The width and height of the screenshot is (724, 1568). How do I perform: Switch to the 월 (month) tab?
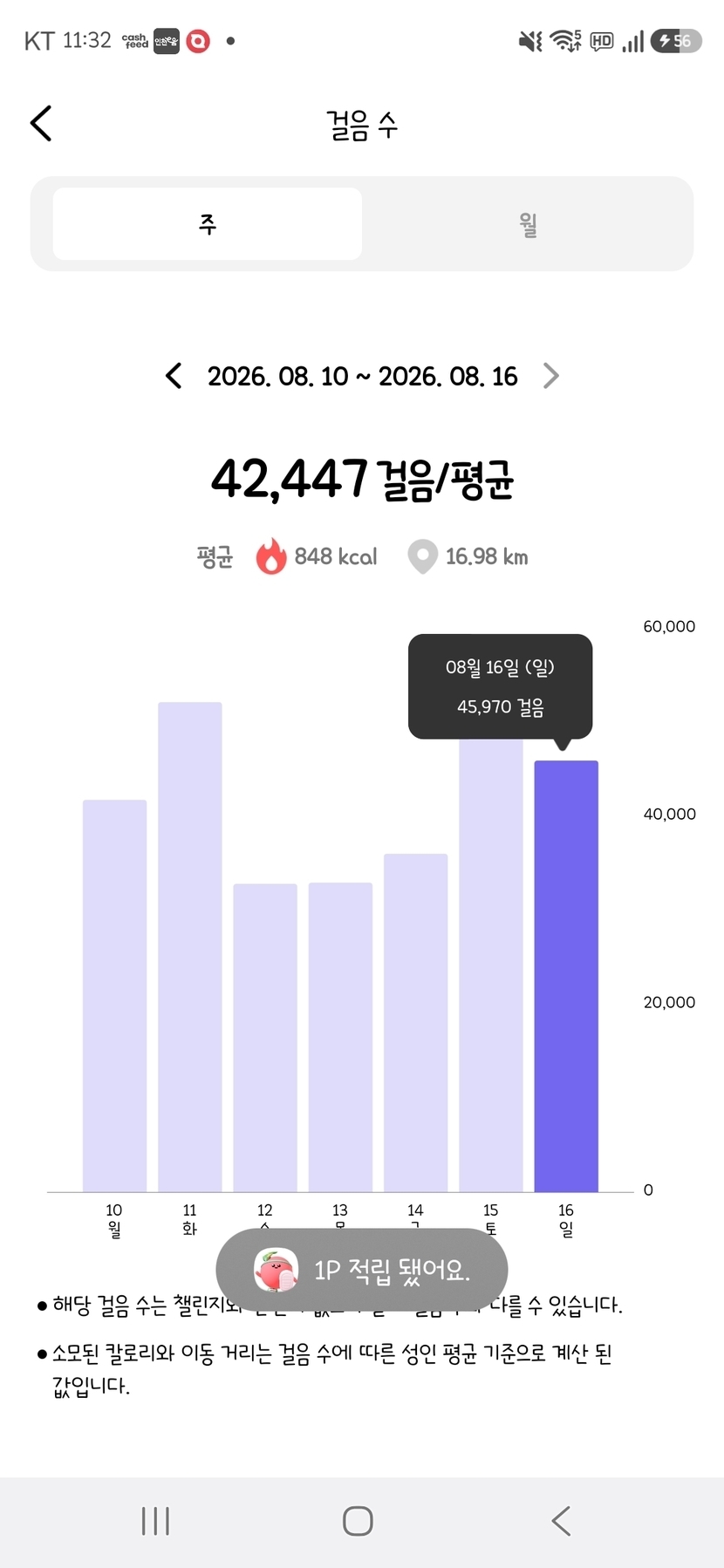[528, 224]
